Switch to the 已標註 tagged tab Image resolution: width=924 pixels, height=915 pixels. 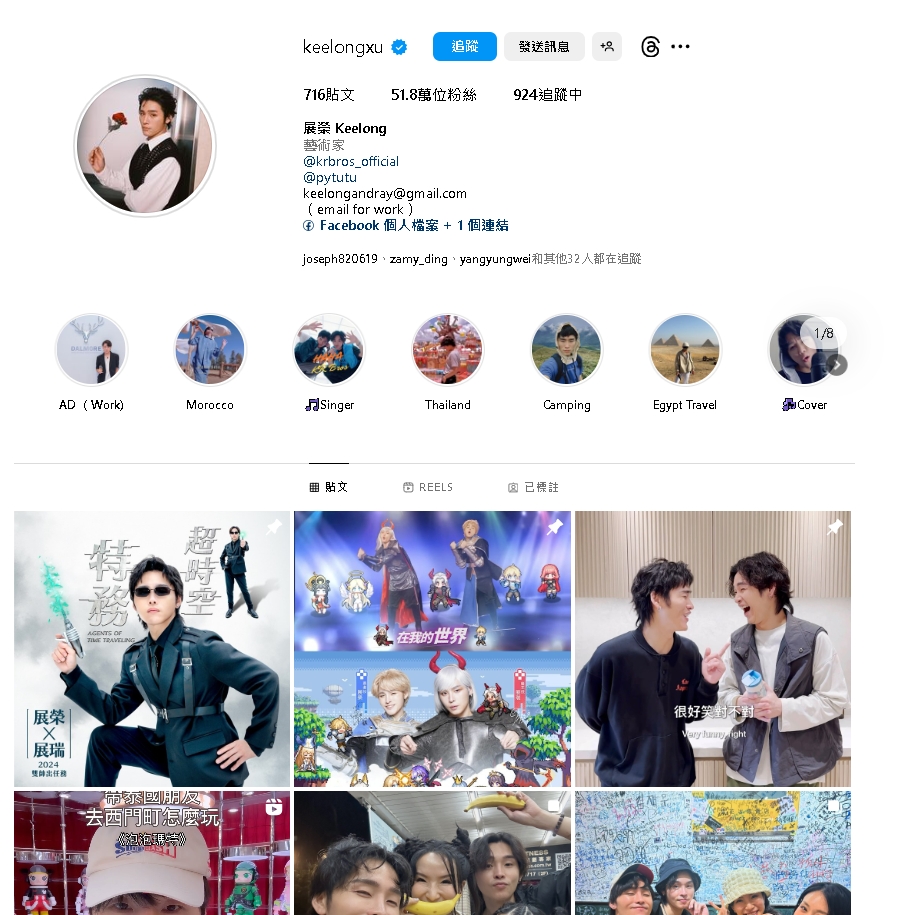click(533, 487)
